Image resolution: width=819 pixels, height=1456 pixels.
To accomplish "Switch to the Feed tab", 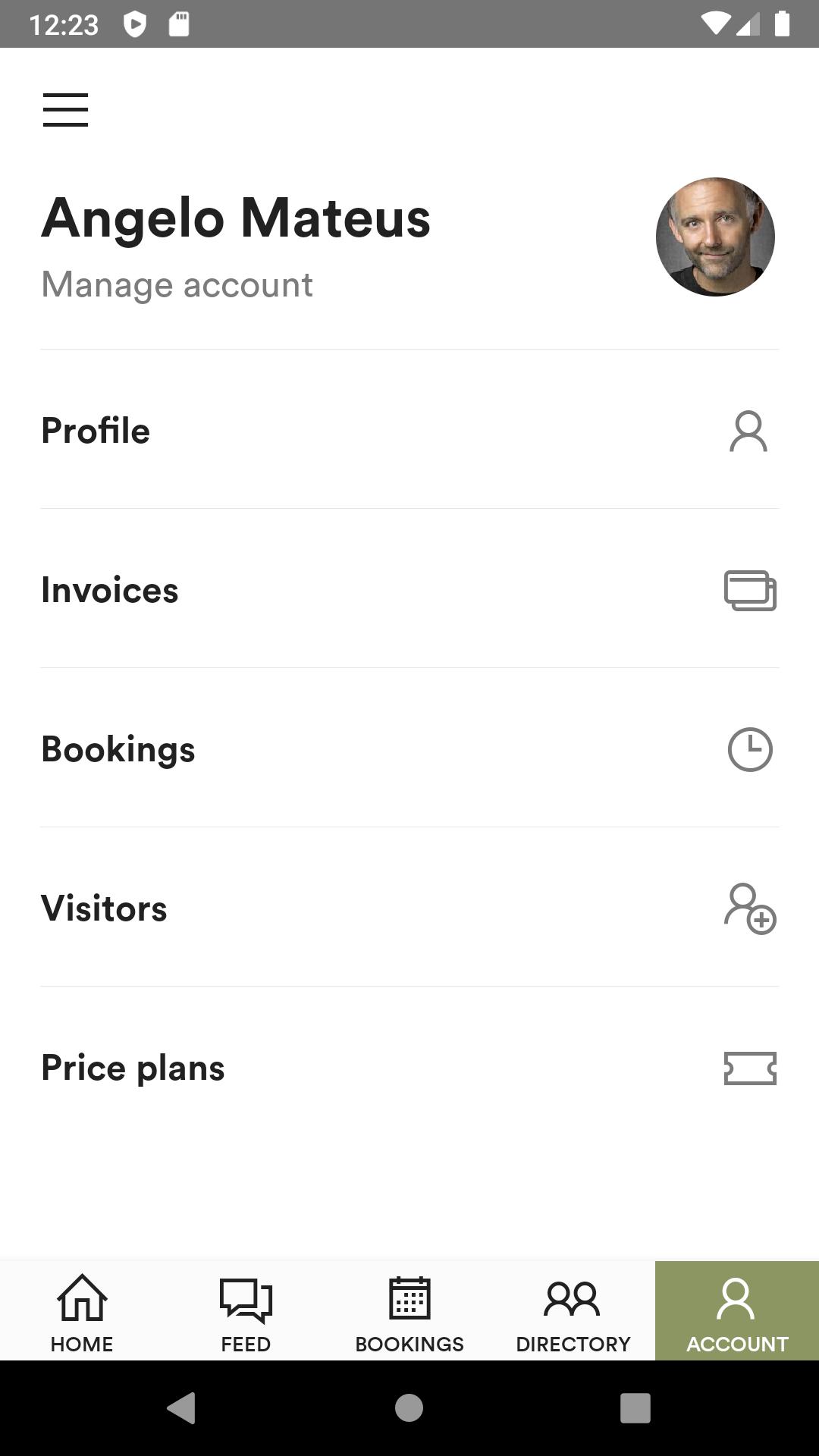I will pyautogui.click(x=246, y=1311).
